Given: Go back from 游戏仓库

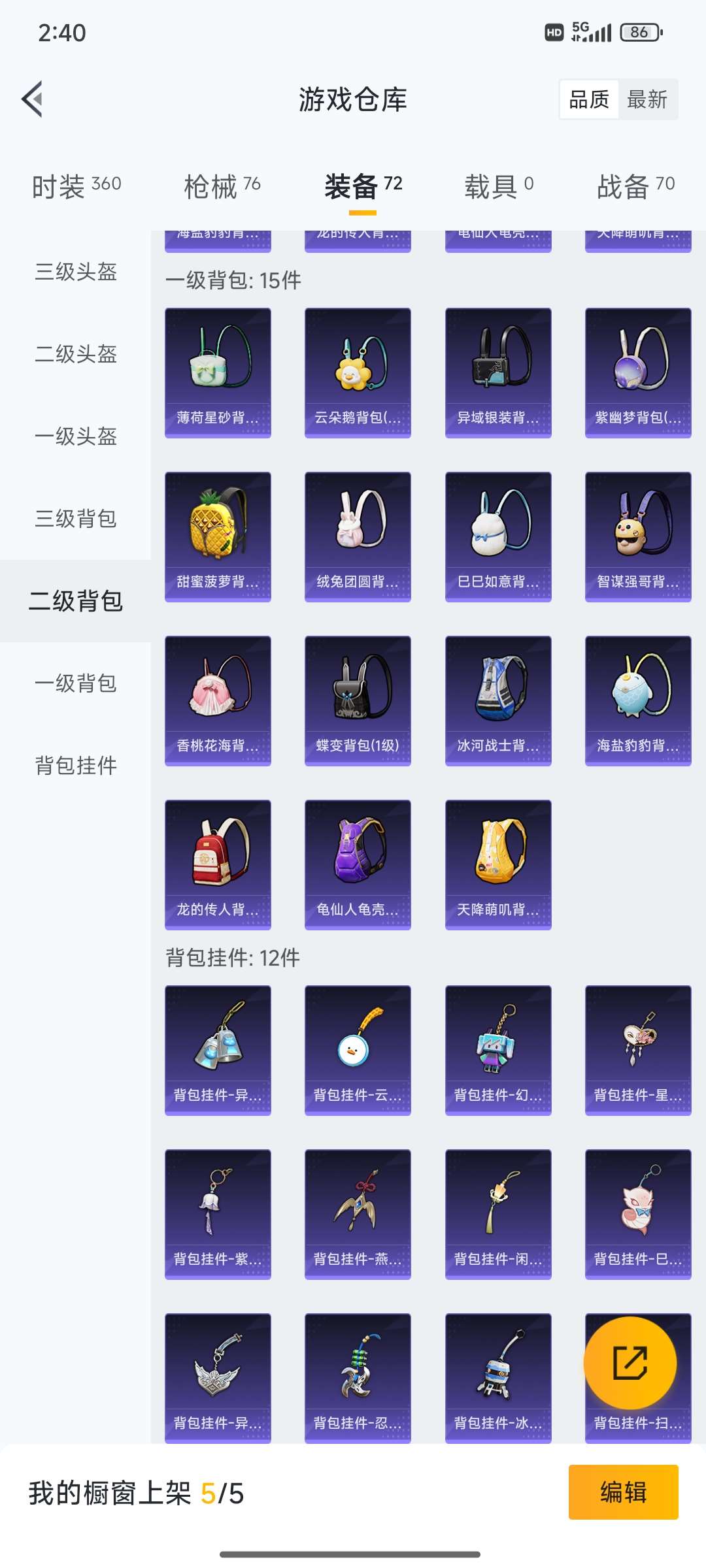Looking at the screenshot, I should click(x=33, y=99).
